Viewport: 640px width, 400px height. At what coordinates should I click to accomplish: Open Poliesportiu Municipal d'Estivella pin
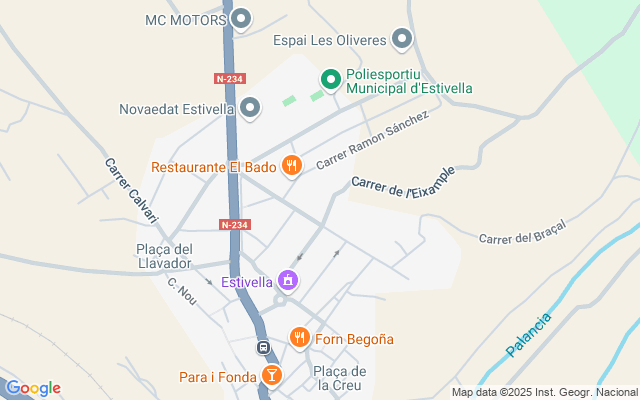click(x=331, y=79)
